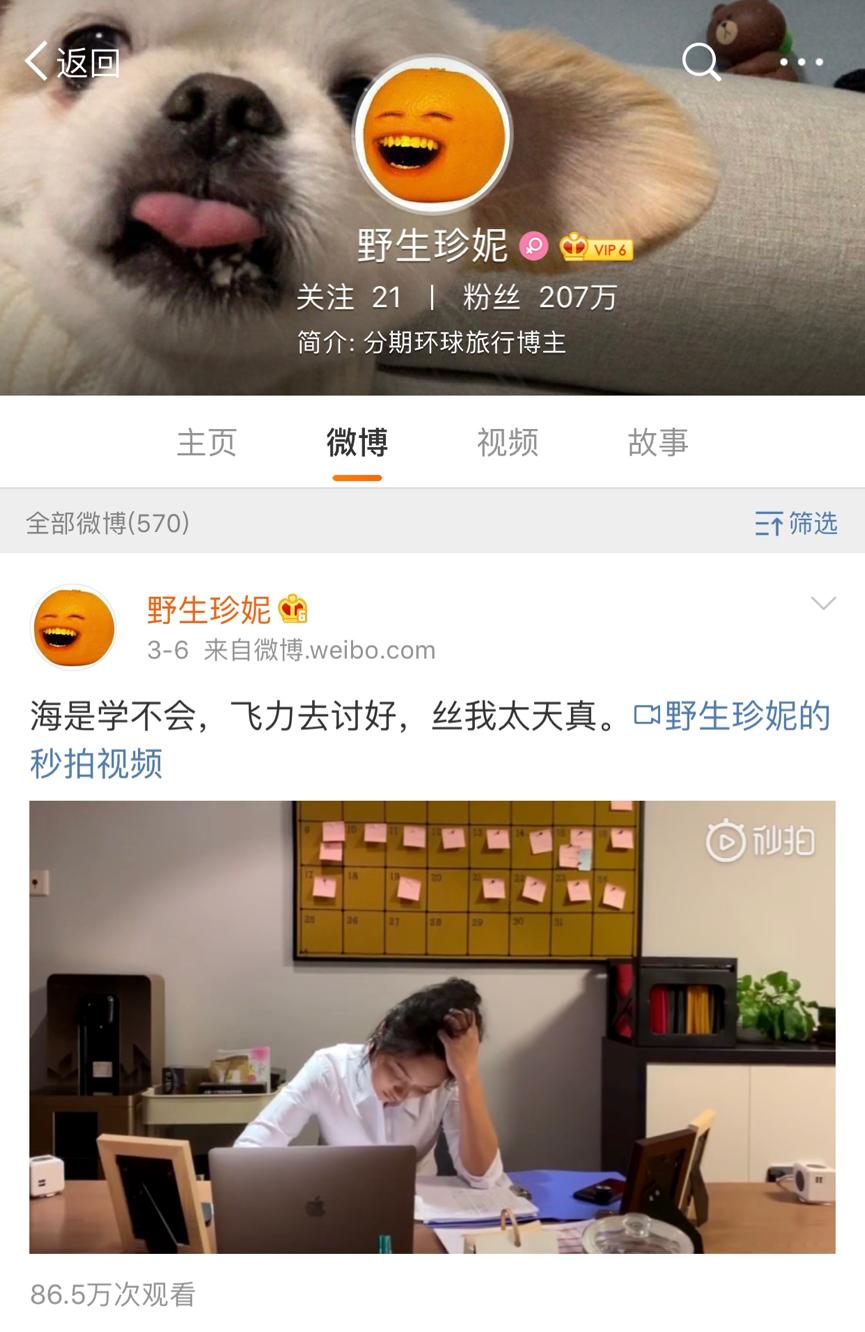Tap the back arrow icon
The height and width of the screenshot is (1332, 865).
pos(38,62)
